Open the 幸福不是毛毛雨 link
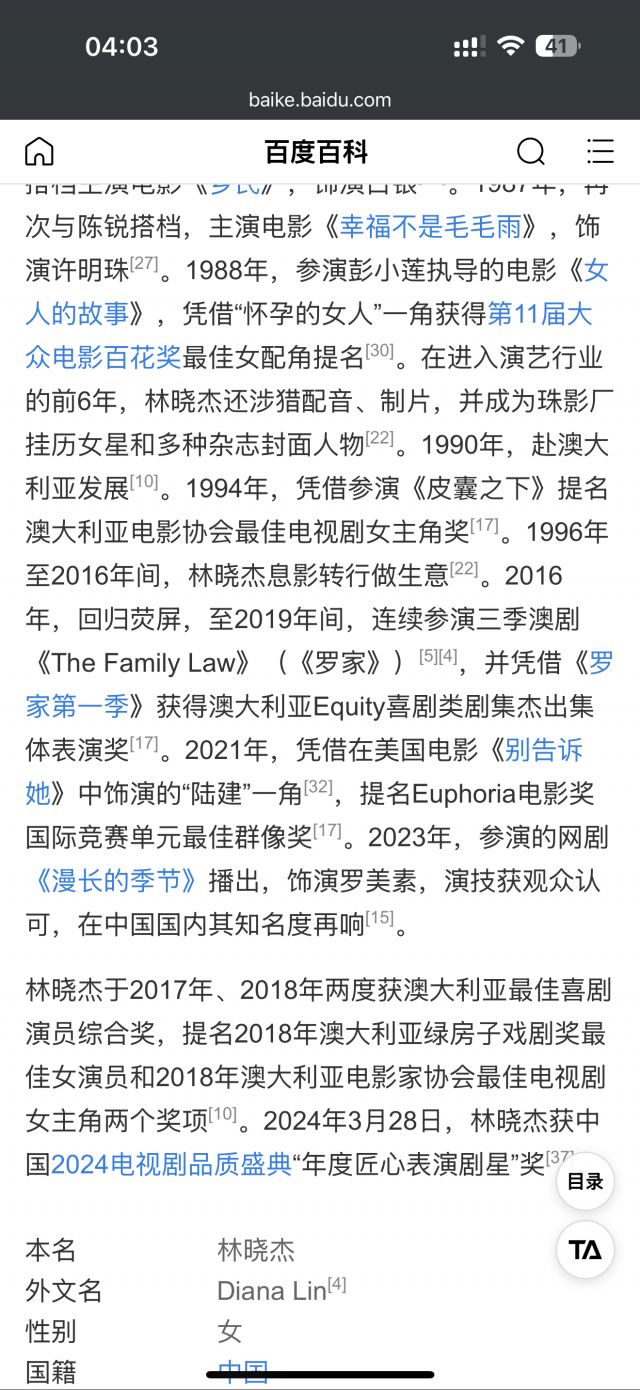The height and width of the screenshot is (1390, 640). click(430, 226)
